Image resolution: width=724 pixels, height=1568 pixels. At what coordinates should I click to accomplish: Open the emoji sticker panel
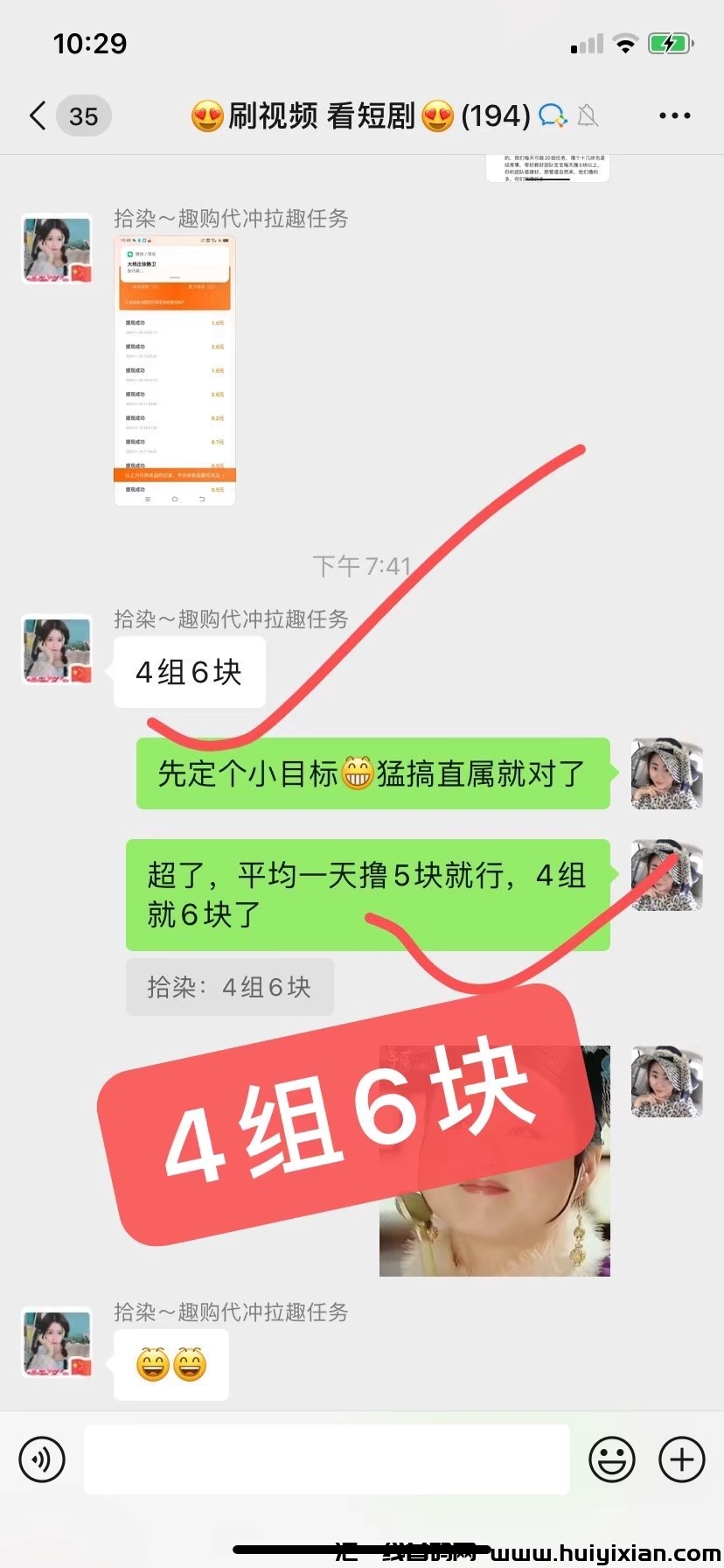(x=611, y=1459)
